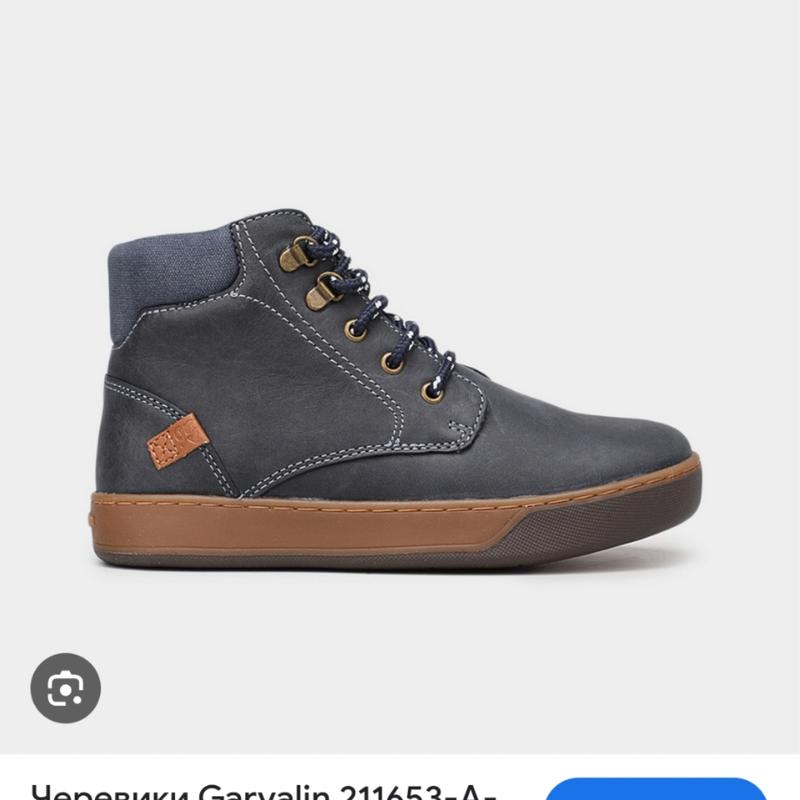Open the Garvalin boot product image

coord(400,390)
